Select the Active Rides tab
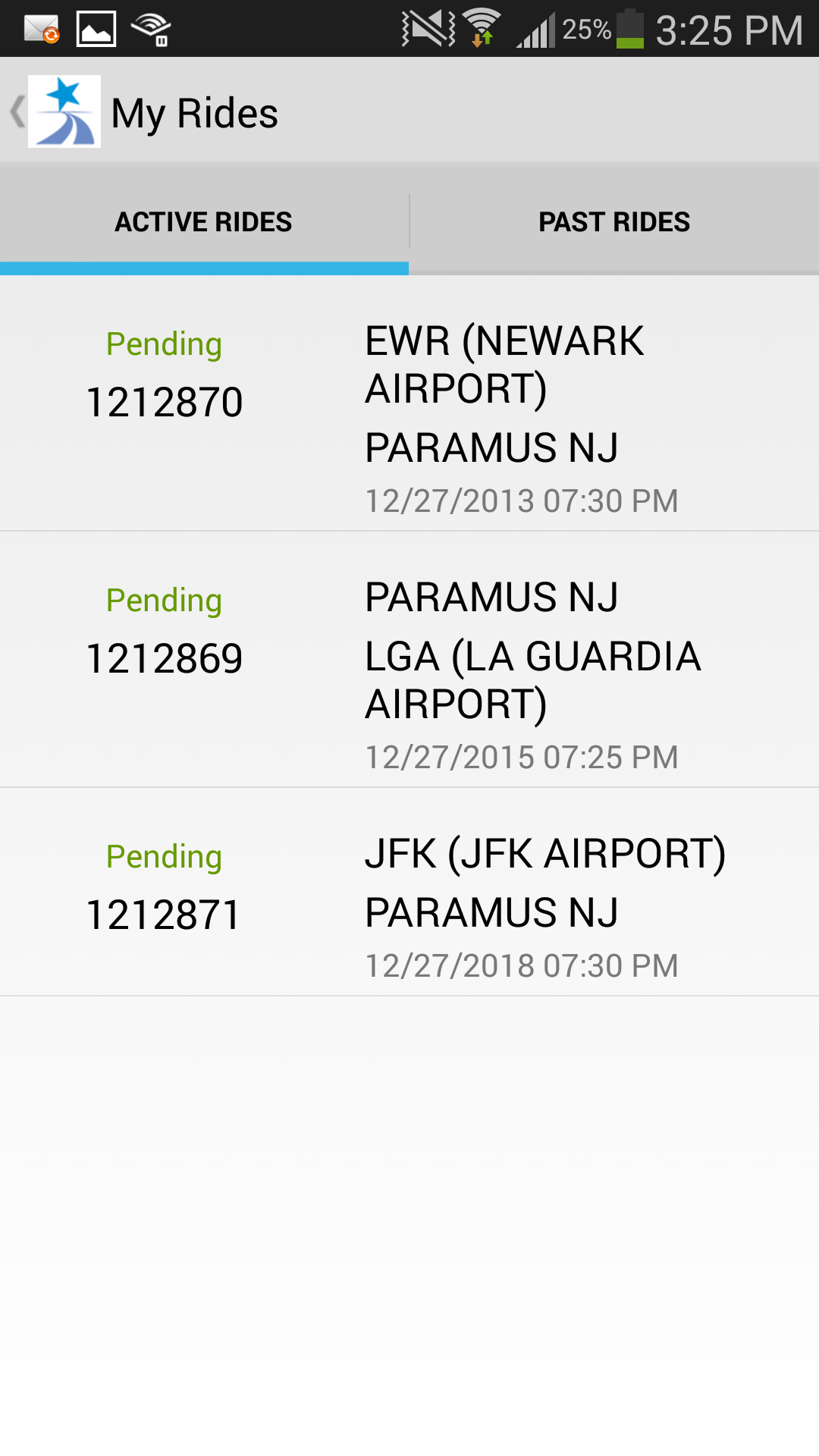This screenshot has width=819, height=1456. point(204,221)
